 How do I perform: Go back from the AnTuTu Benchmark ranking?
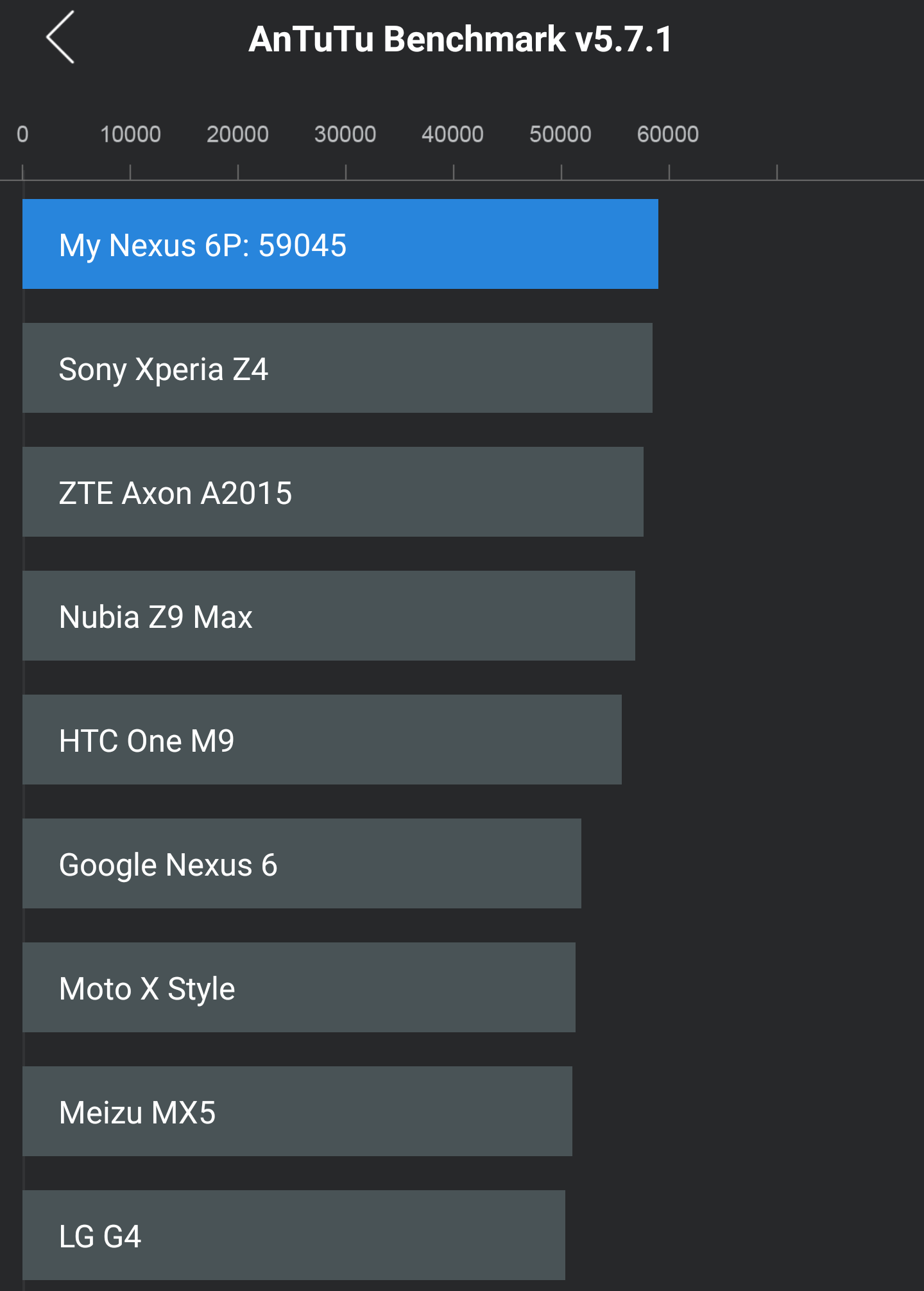pos(61,38)
